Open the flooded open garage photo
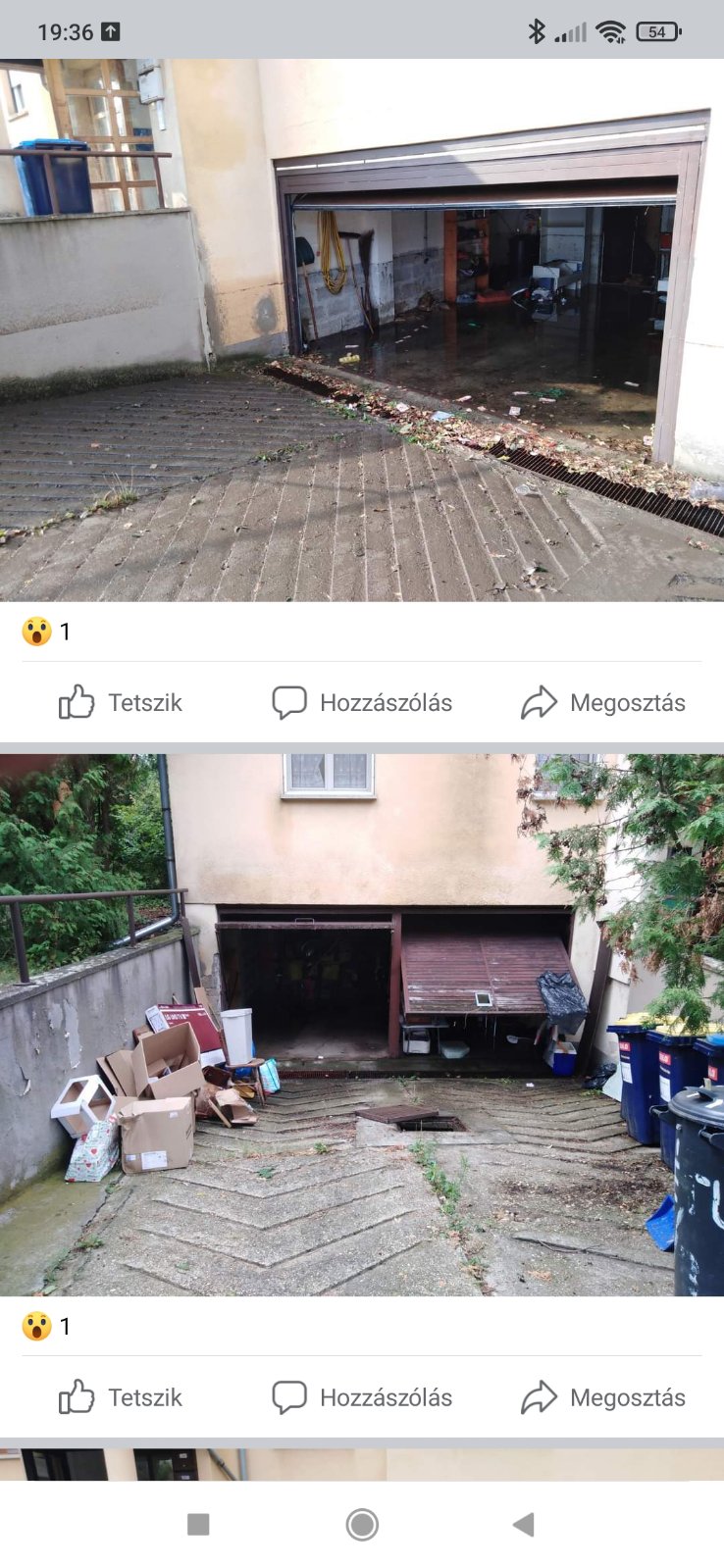Screen dimensions: 724x1568 (362, 329)
